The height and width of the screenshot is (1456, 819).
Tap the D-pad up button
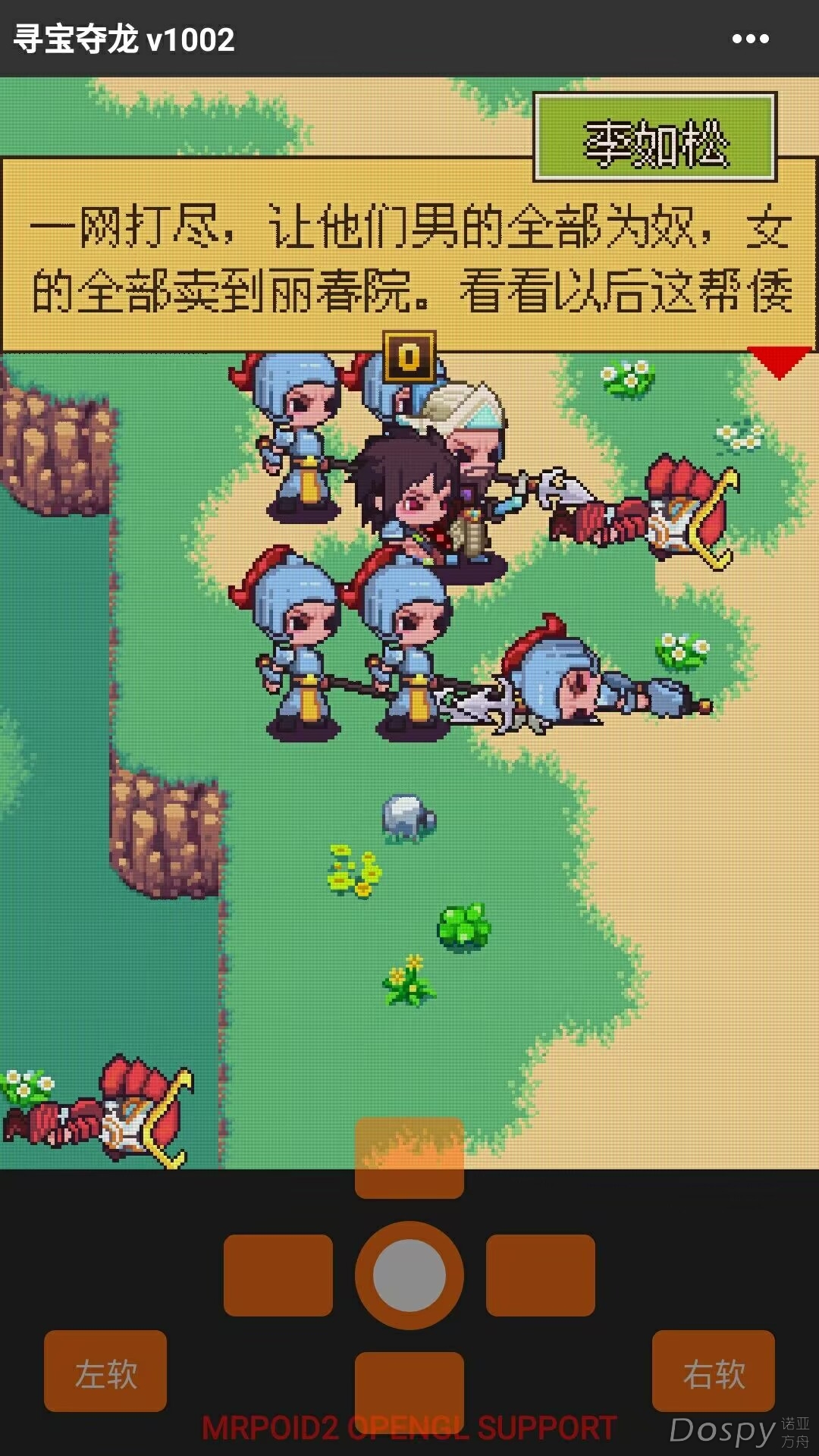click(x=409, y=1158)
